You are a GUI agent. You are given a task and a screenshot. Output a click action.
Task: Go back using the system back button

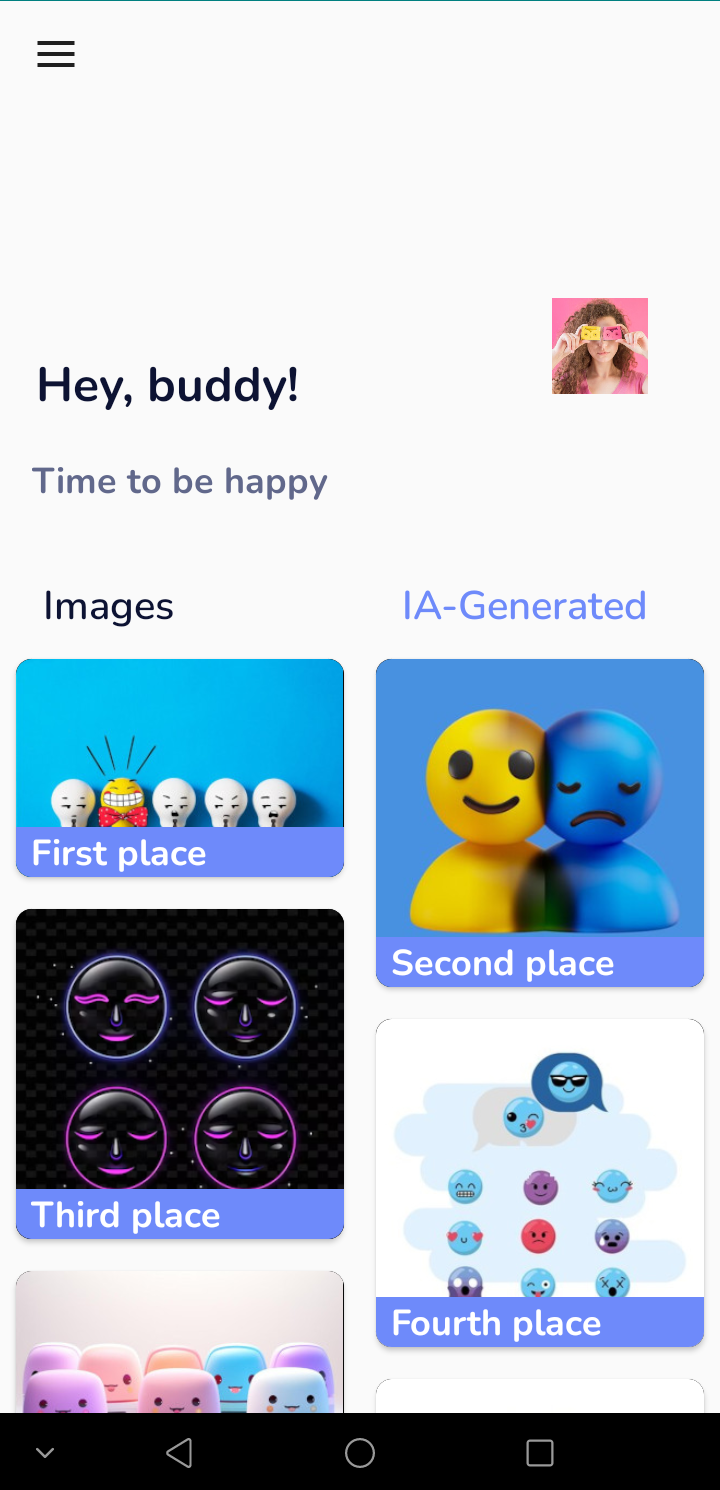(x=180, y=1452)
